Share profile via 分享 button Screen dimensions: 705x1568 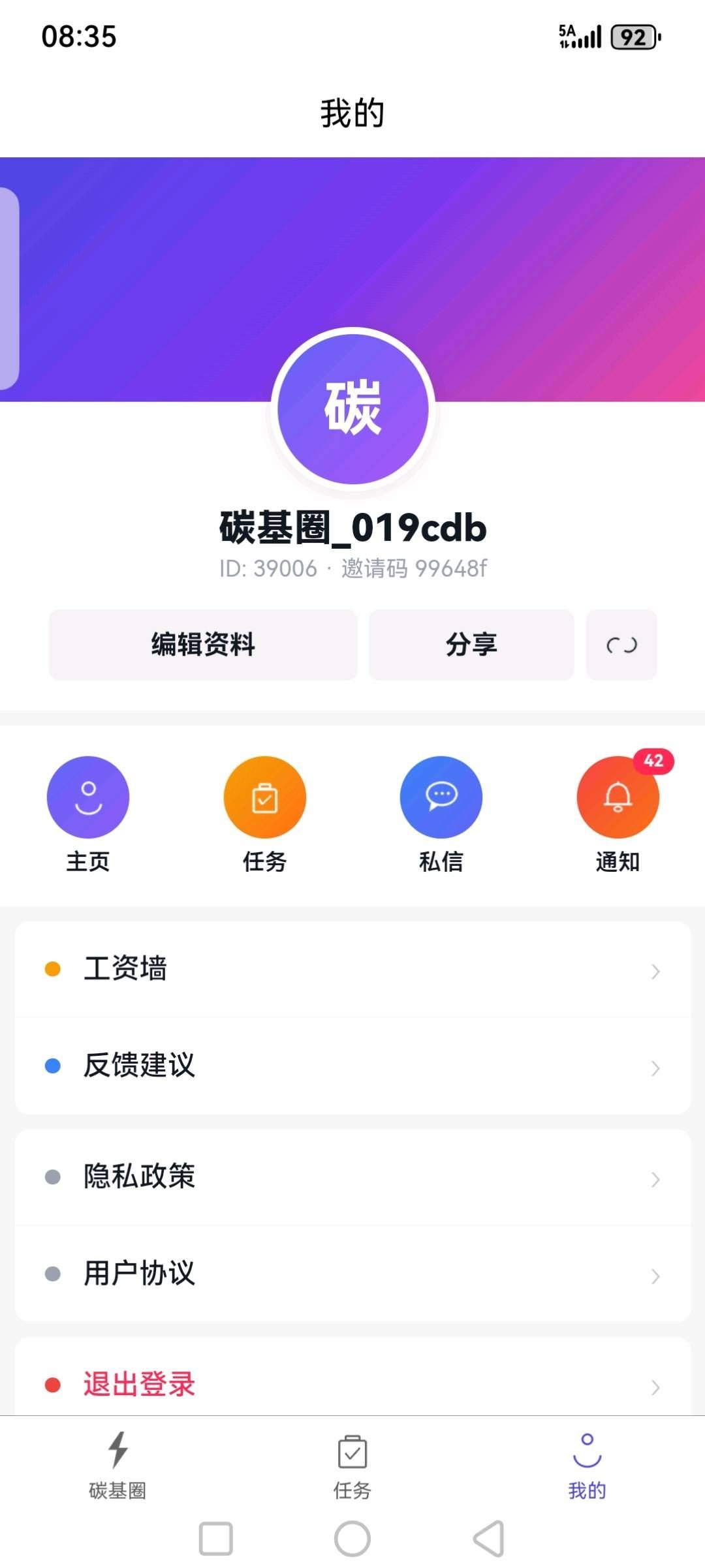(471, 645)
